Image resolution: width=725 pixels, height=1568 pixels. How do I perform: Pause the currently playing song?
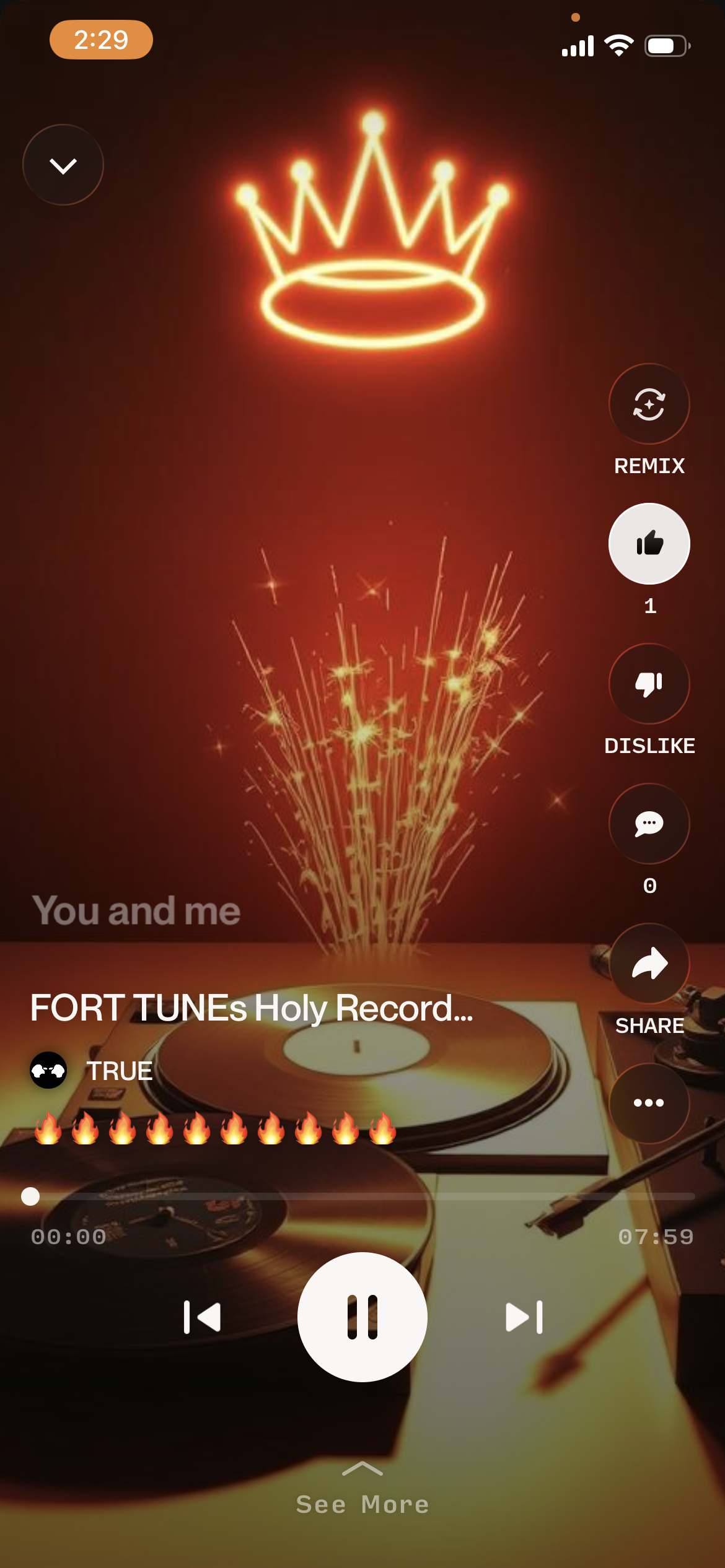362,1317
